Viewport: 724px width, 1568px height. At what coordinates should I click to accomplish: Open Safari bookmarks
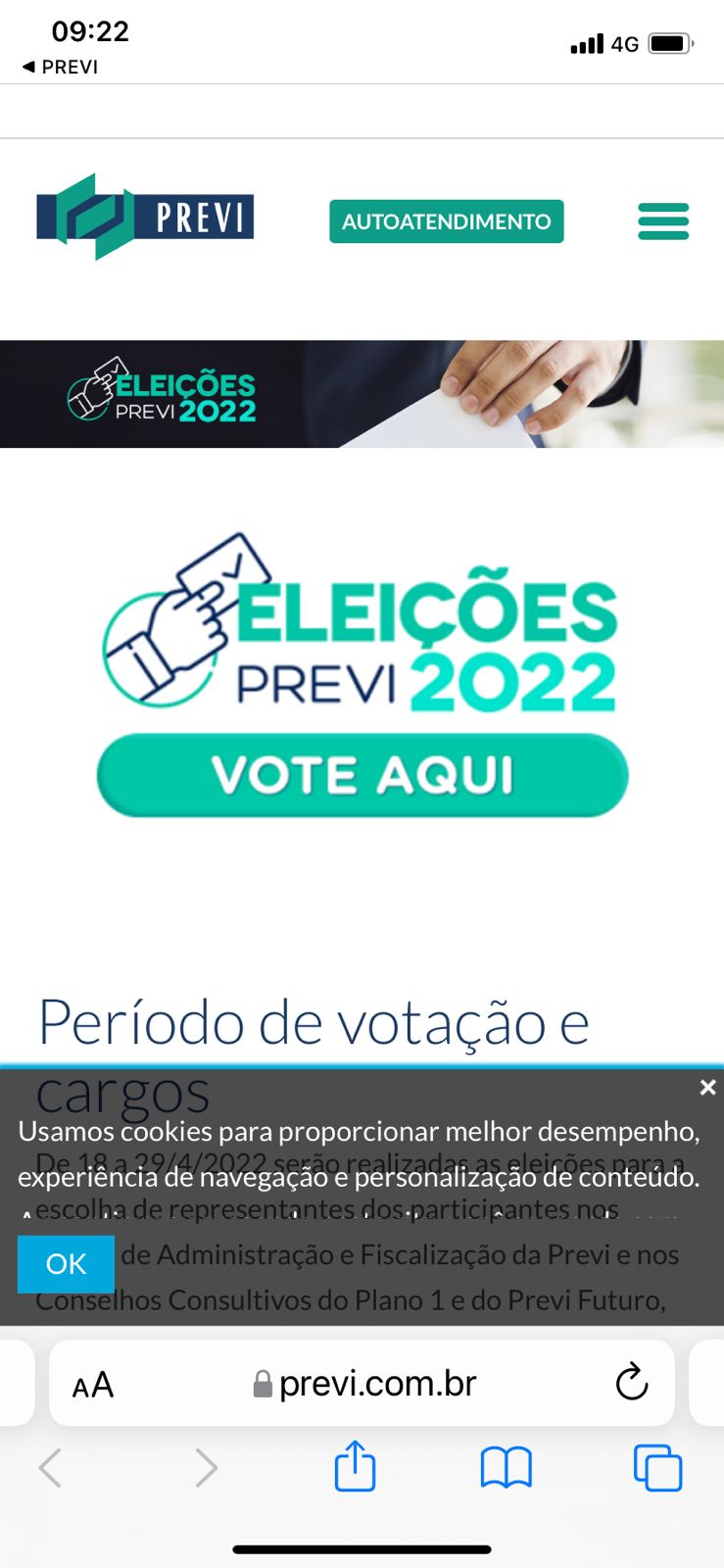pos(506,1468)
